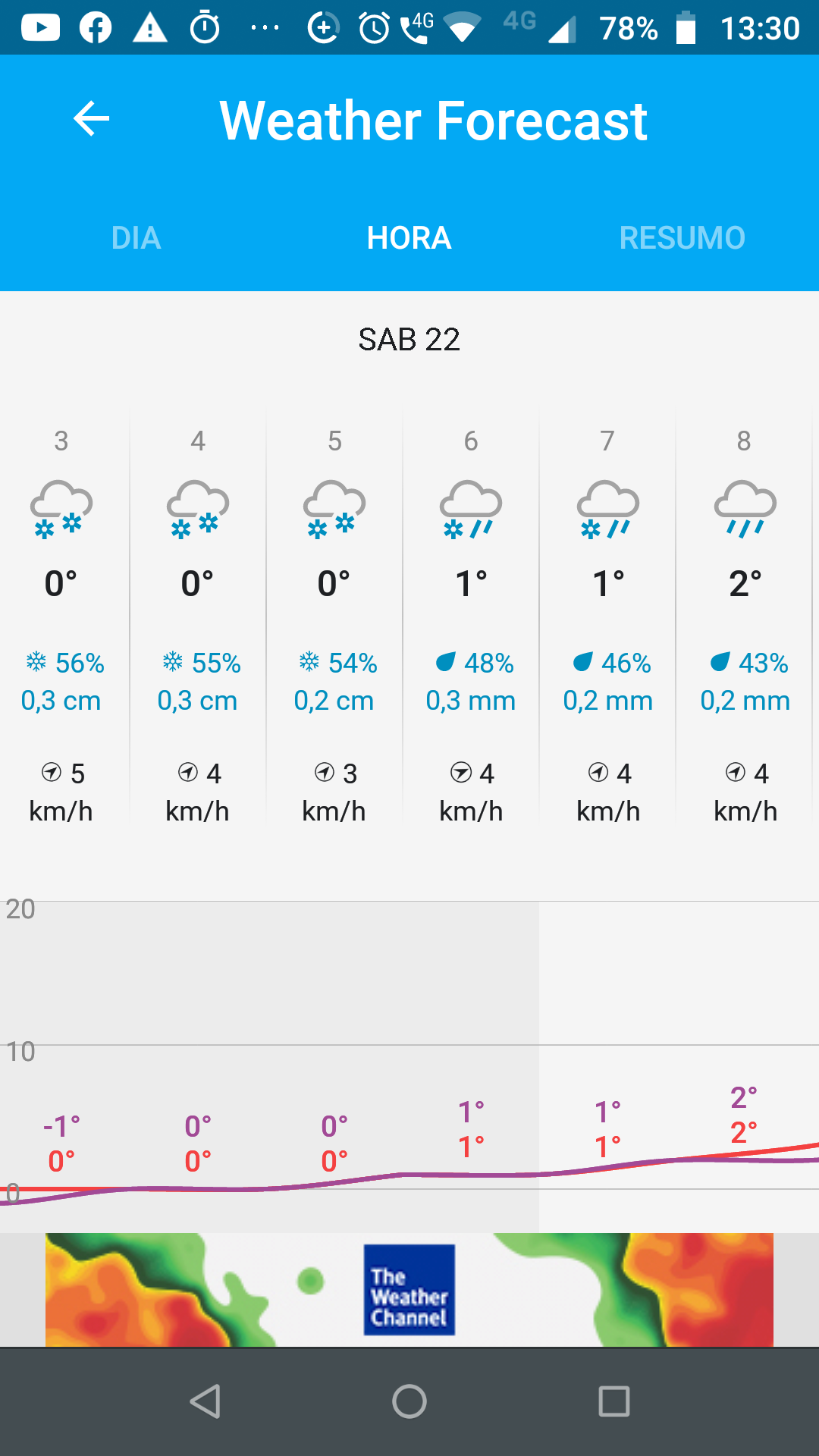Select the HORA tab
The height and width of the screenshot is (1456, 819).
coord(409,238)
